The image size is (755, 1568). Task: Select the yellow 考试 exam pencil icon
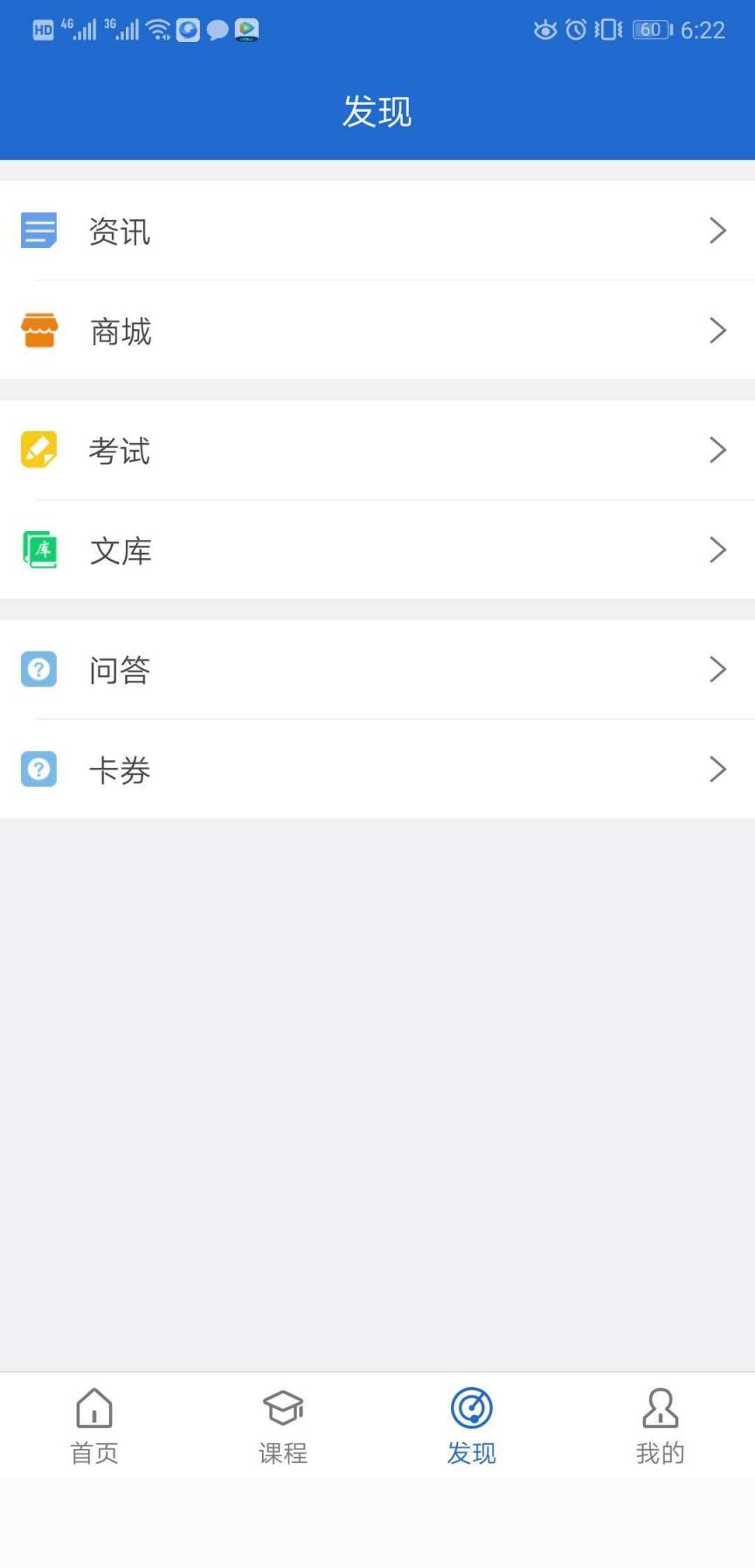pyautogui.click(x=38, y=449)
